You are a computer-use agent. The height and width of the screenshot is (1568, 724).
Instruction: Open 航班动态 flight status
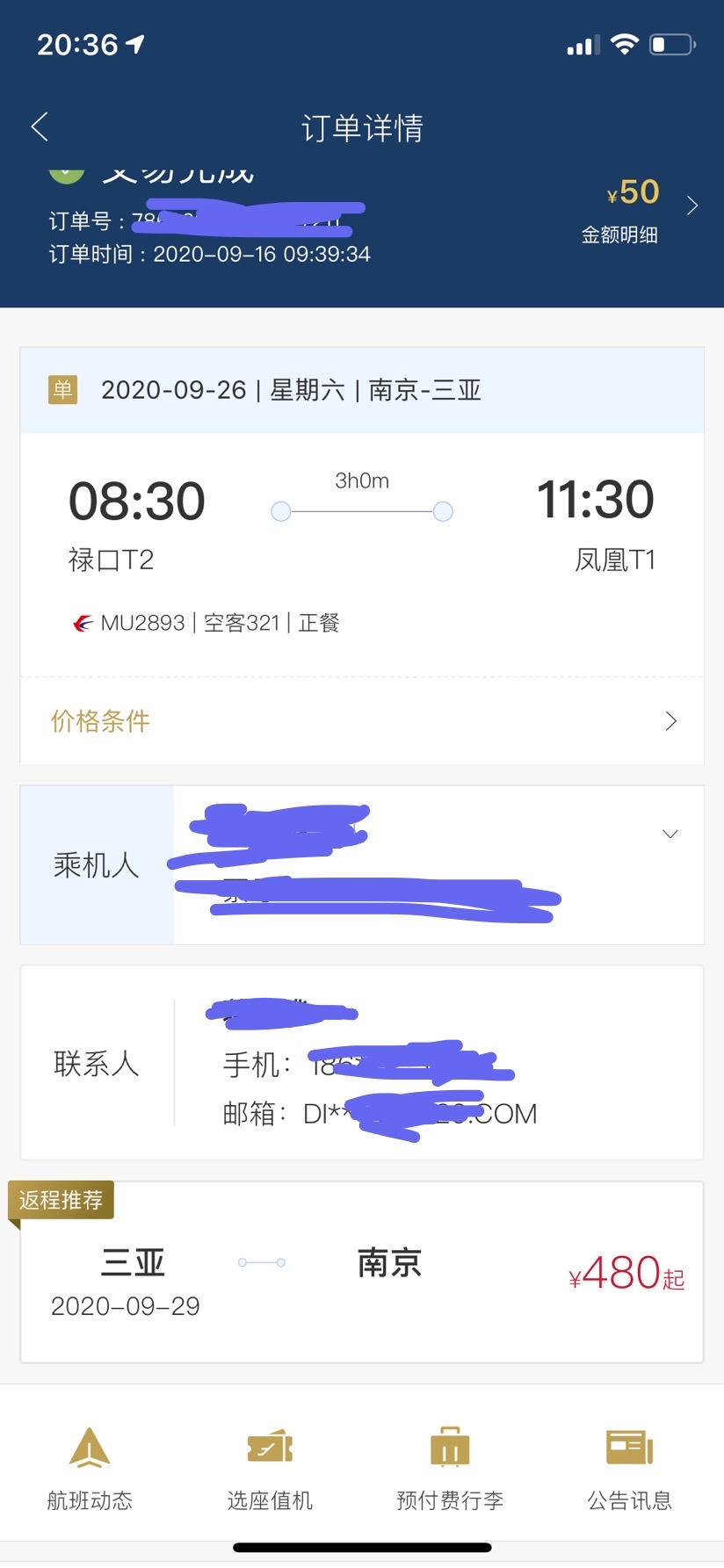point(90,1468)
